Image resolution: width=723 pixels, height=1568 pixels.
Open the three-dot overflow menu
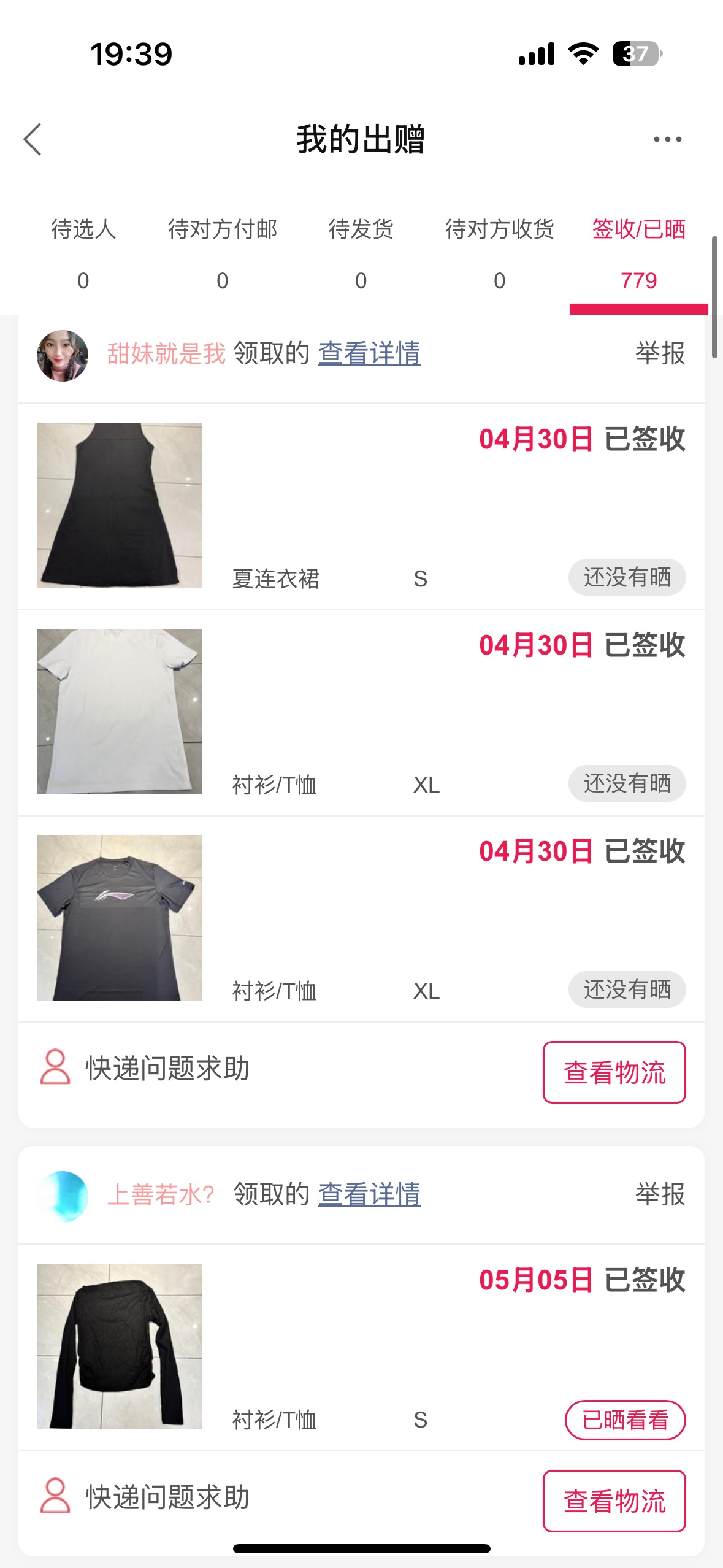tap(667, 139)
